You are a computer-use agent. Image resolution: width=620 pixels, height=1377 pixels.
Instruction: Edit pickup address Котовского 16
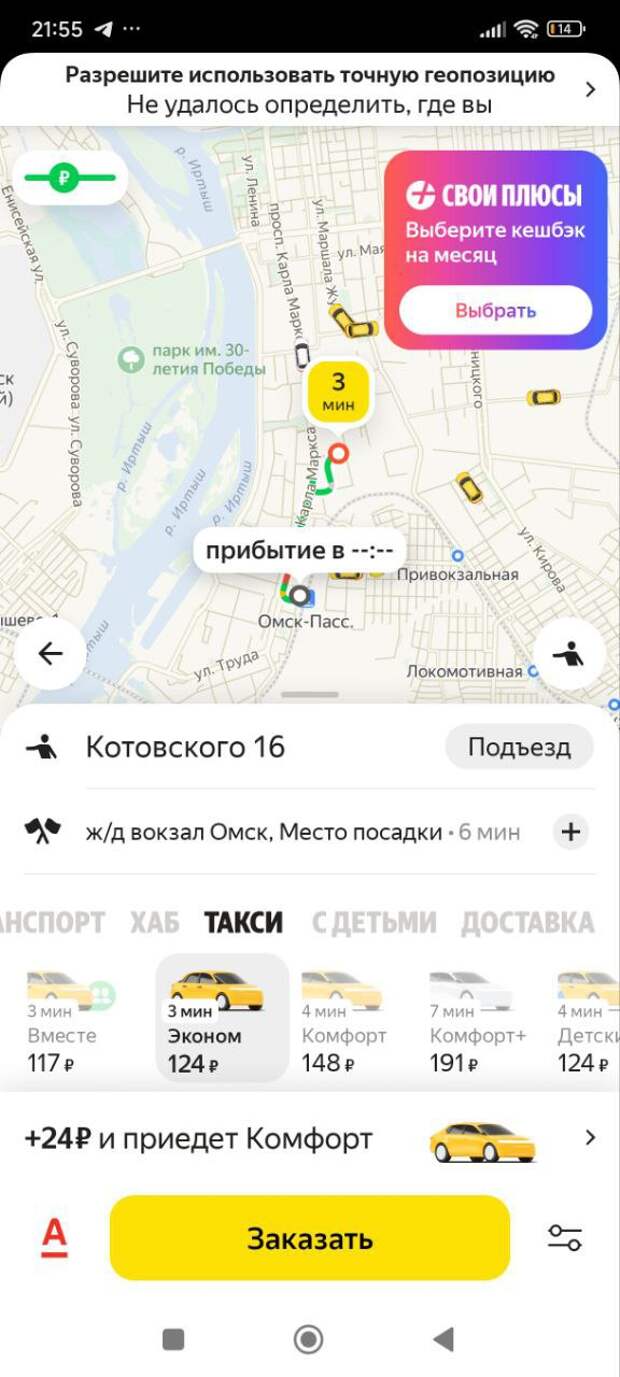pyautogui.click(x=185, y=747)
